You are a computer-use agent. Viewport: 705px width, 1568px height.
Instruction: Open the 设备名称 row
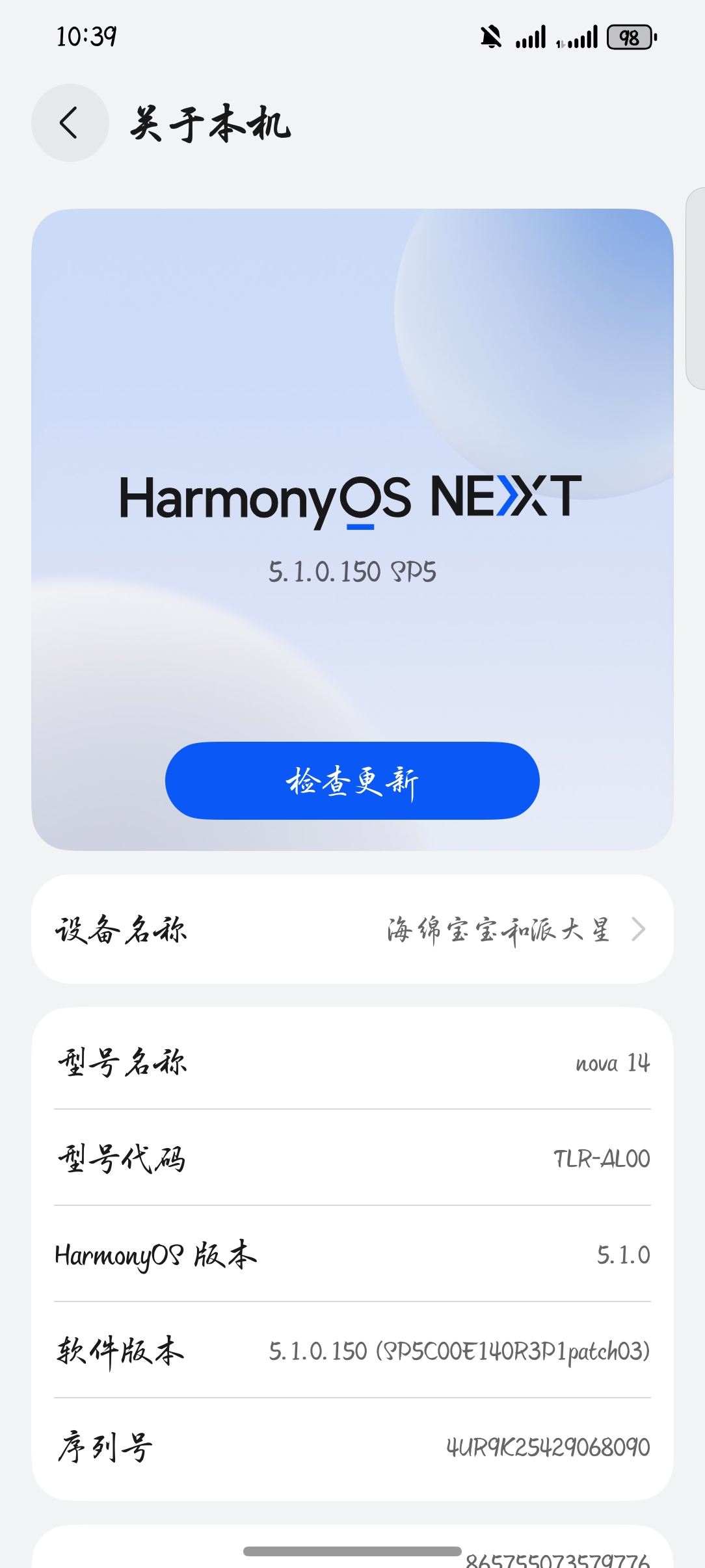pyautogui.click(x=352, y=929)
